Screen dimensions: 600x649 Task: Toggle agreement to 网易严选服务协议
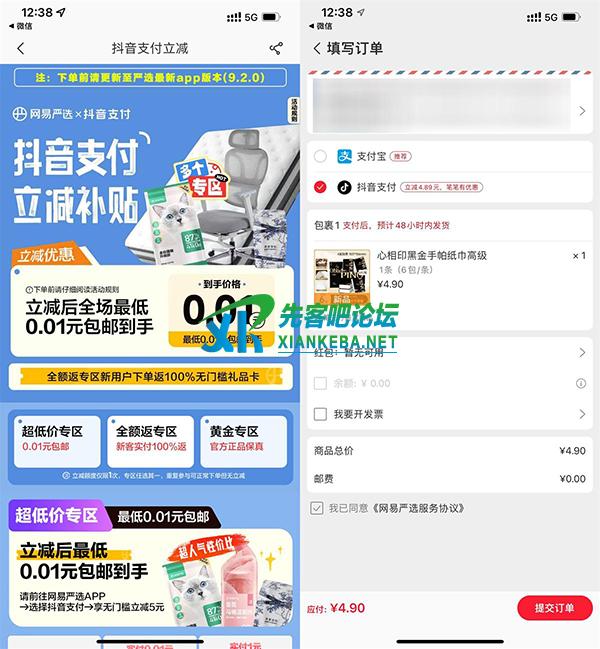[317, 508]
